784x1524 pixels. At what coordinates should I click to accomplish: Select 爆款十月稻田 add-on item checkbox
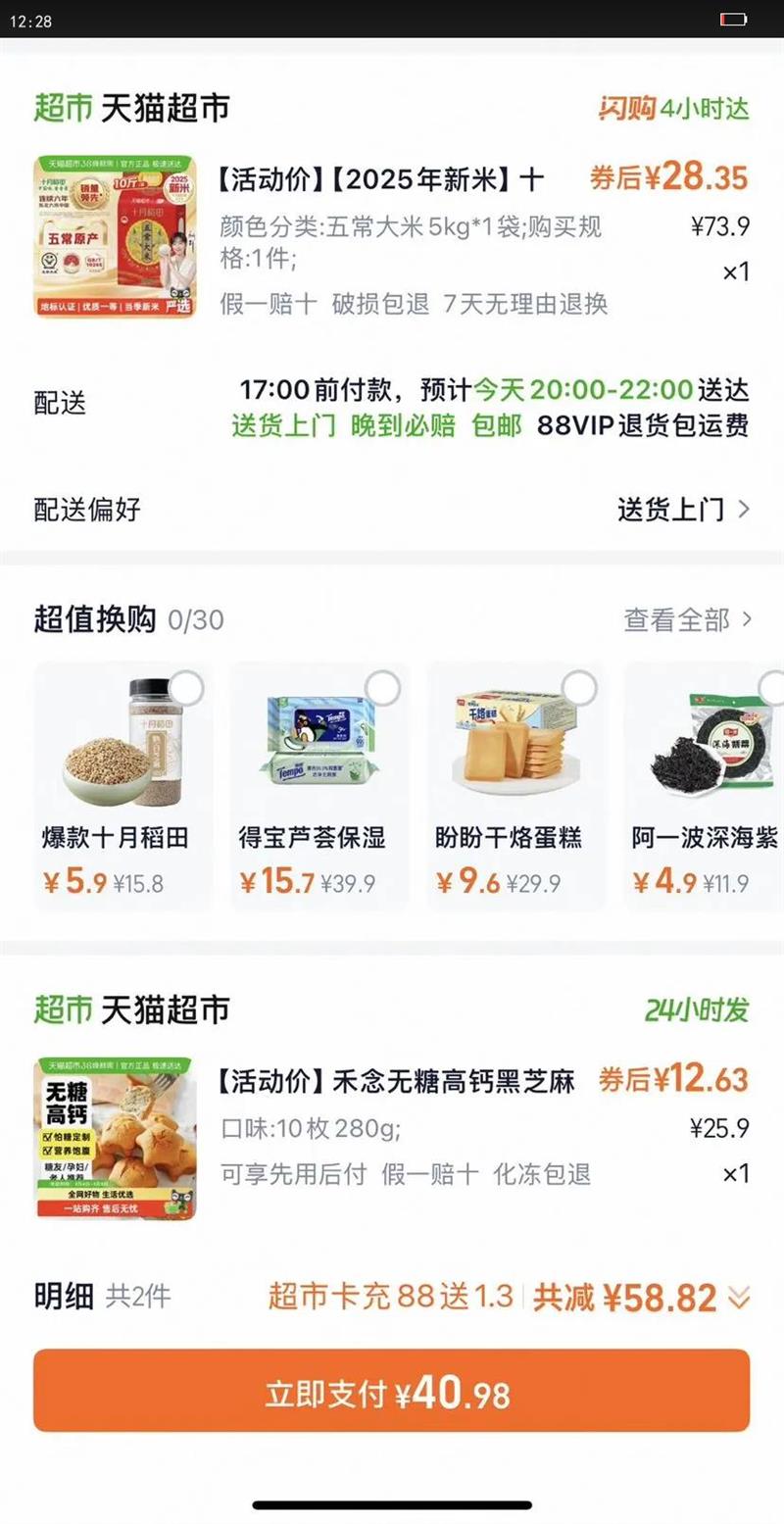185,688
